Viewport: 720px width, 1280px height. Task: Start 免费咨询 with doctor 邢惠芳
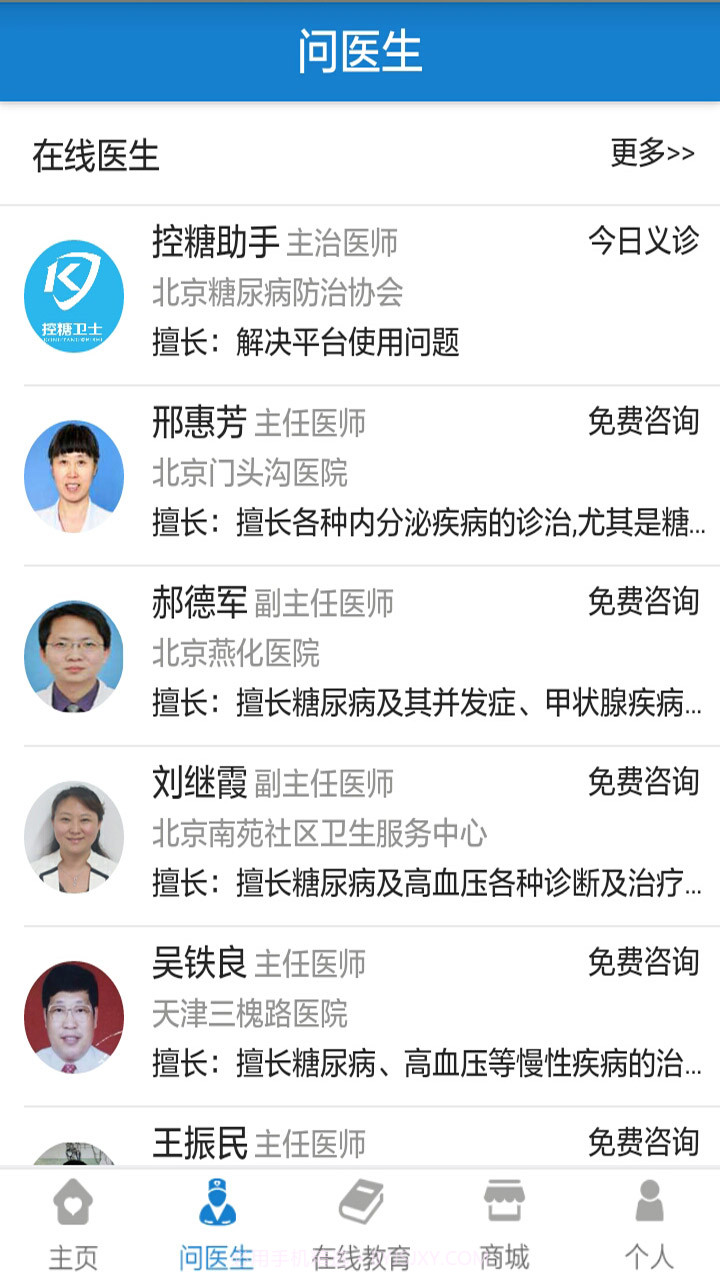[643, 421]
